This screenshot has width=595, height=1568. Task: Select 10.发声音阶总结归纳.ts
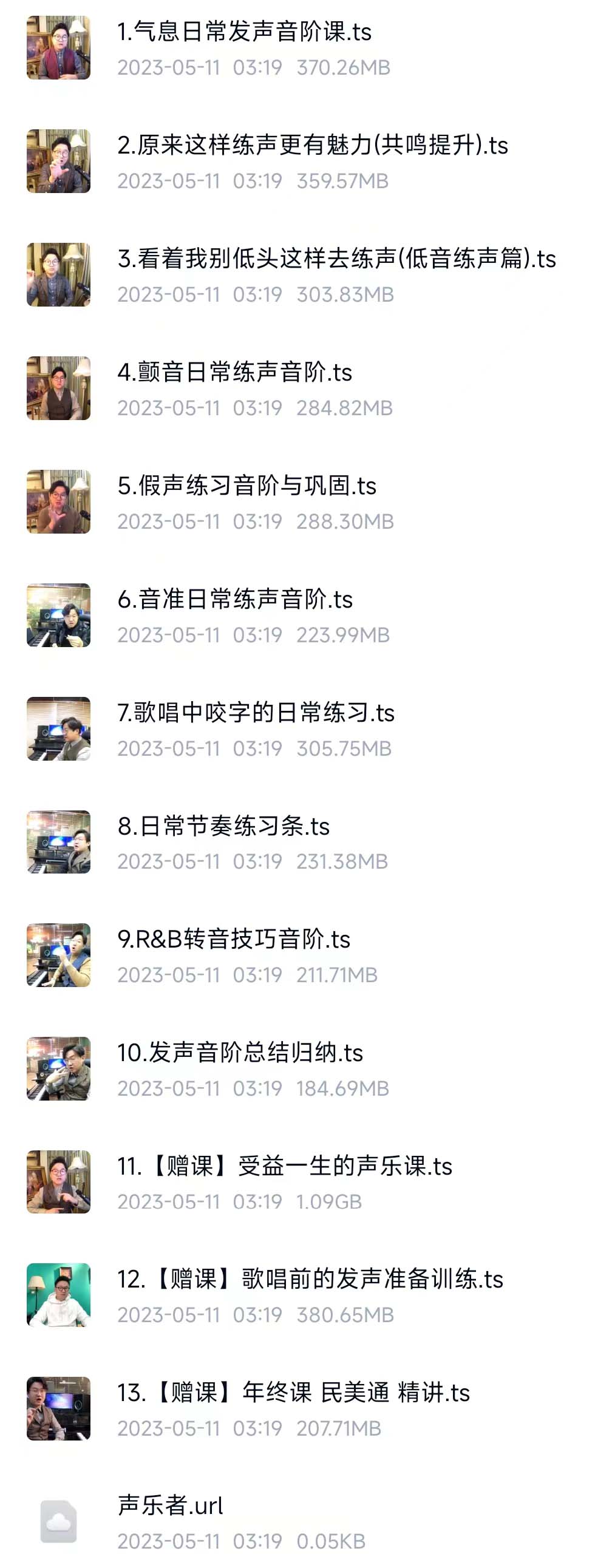click(x=240, y=1053)
